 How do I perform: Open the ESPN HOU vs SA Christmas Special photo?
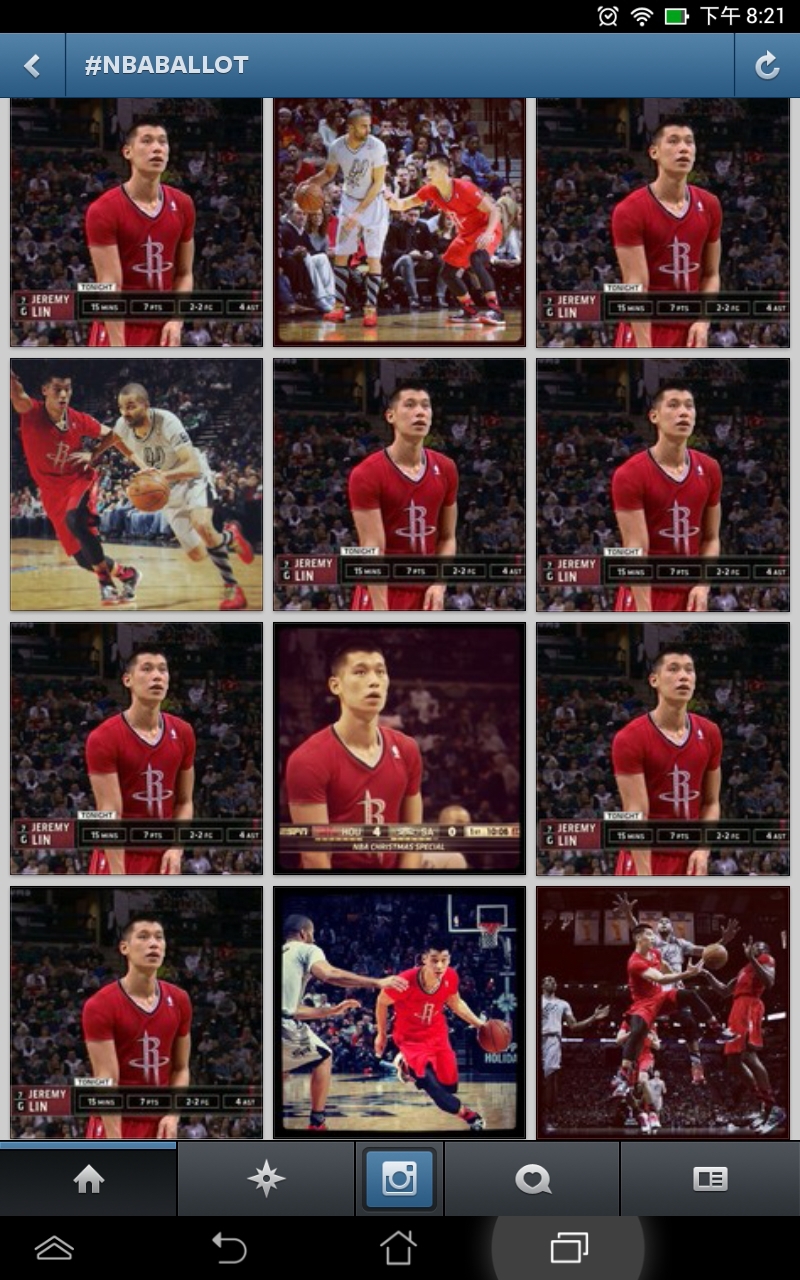(x=400, y=748)
